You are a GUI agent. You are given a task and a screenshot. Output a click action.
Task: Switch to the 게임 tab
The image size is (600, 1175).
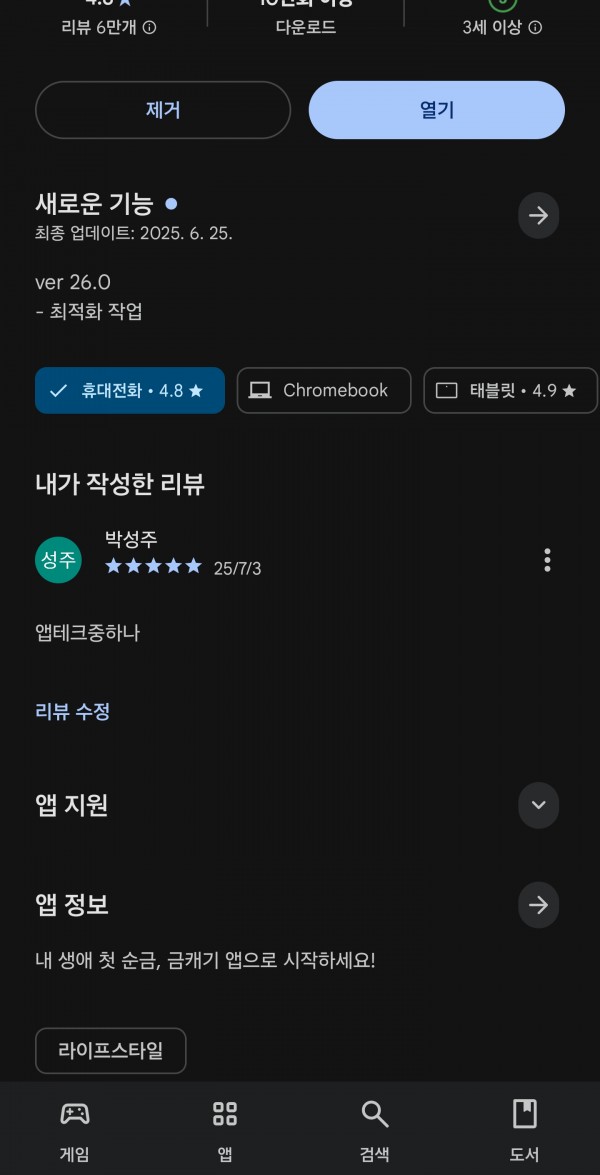coord(75,1131)
